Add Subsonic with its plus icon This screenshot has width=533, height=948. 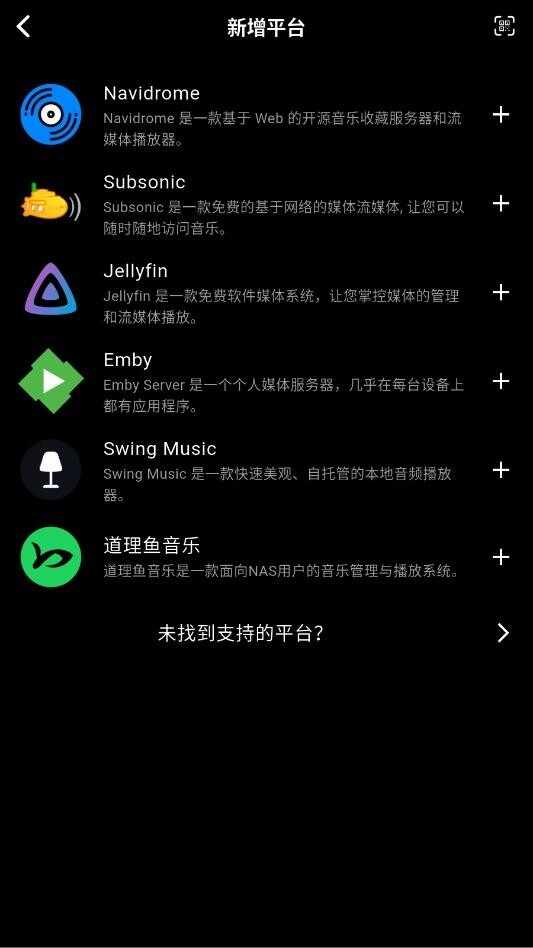tap(501, 204)
